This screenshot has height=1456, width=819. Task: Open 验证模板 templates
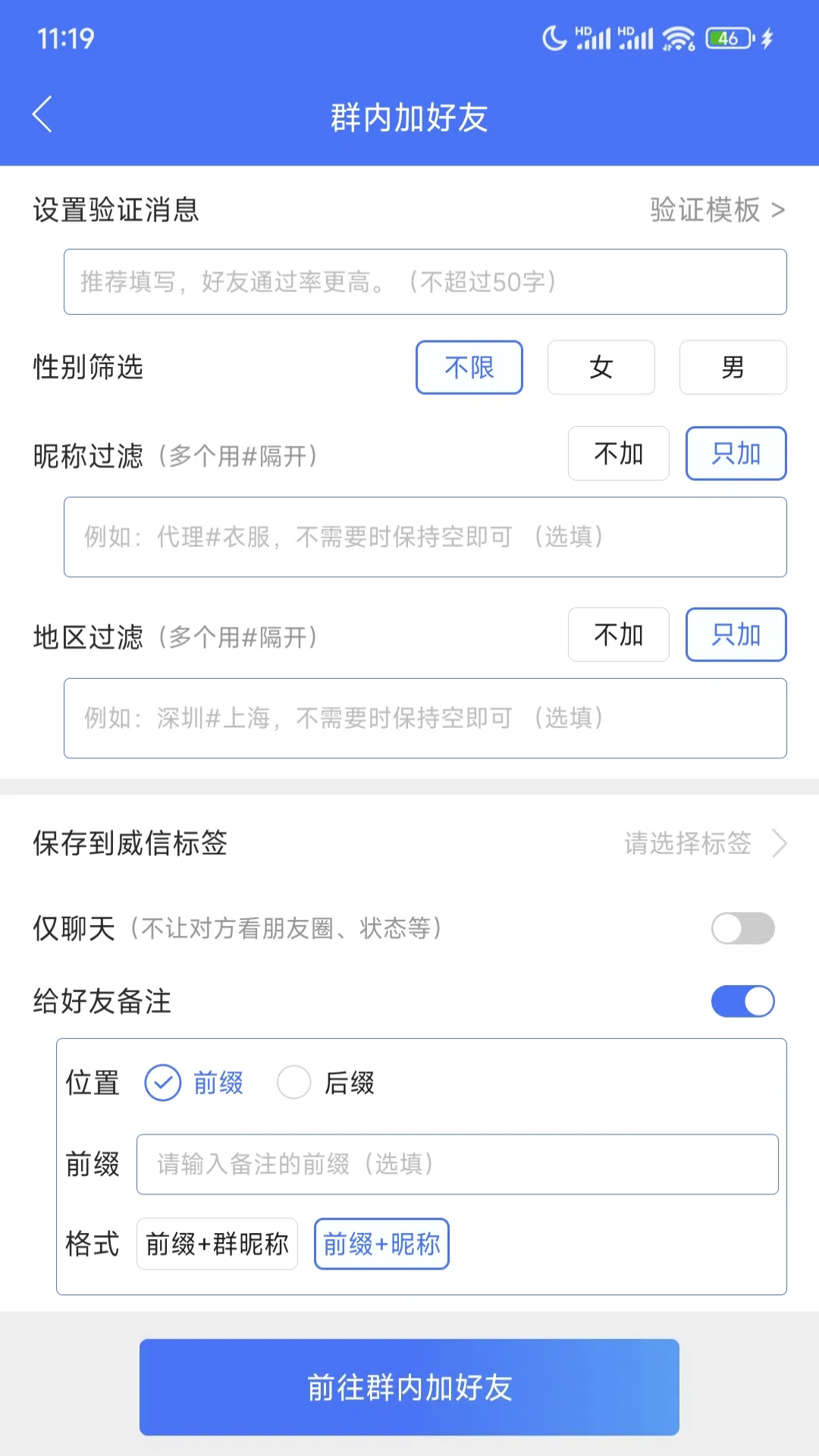[716, 210]
